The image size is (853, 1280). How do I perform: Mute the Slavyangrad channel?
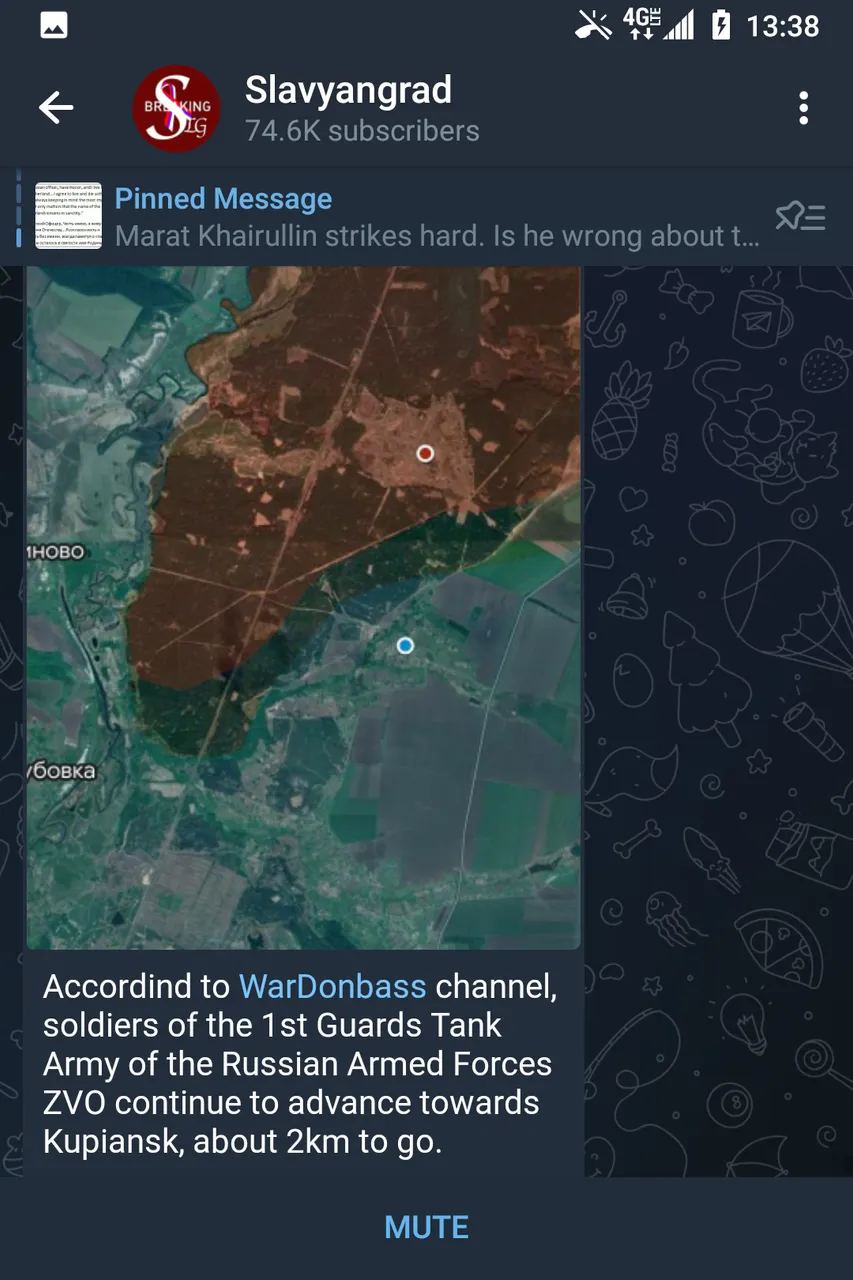pos(426,1228)
